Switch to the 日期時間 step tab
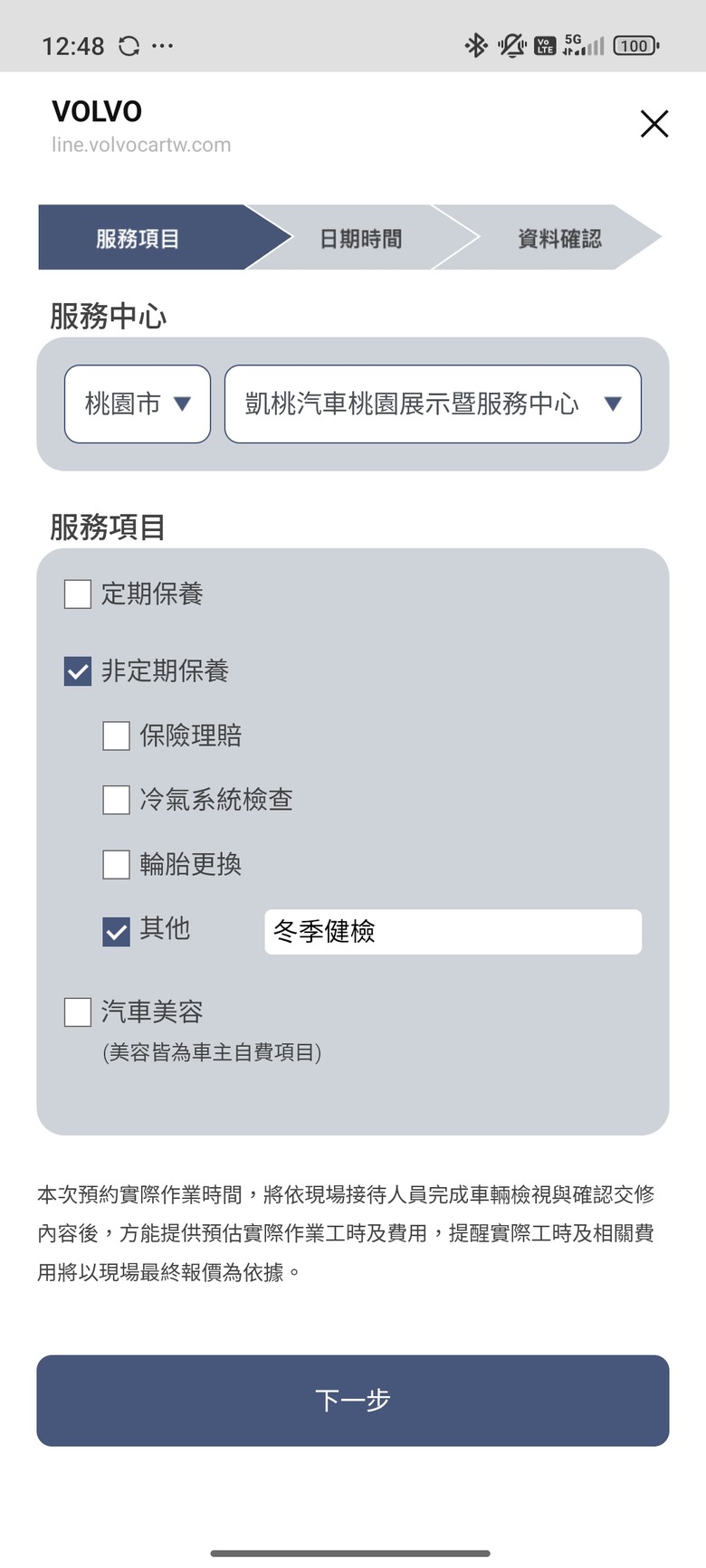This screenshot has height=1568, width=706. tap(359, 238)
